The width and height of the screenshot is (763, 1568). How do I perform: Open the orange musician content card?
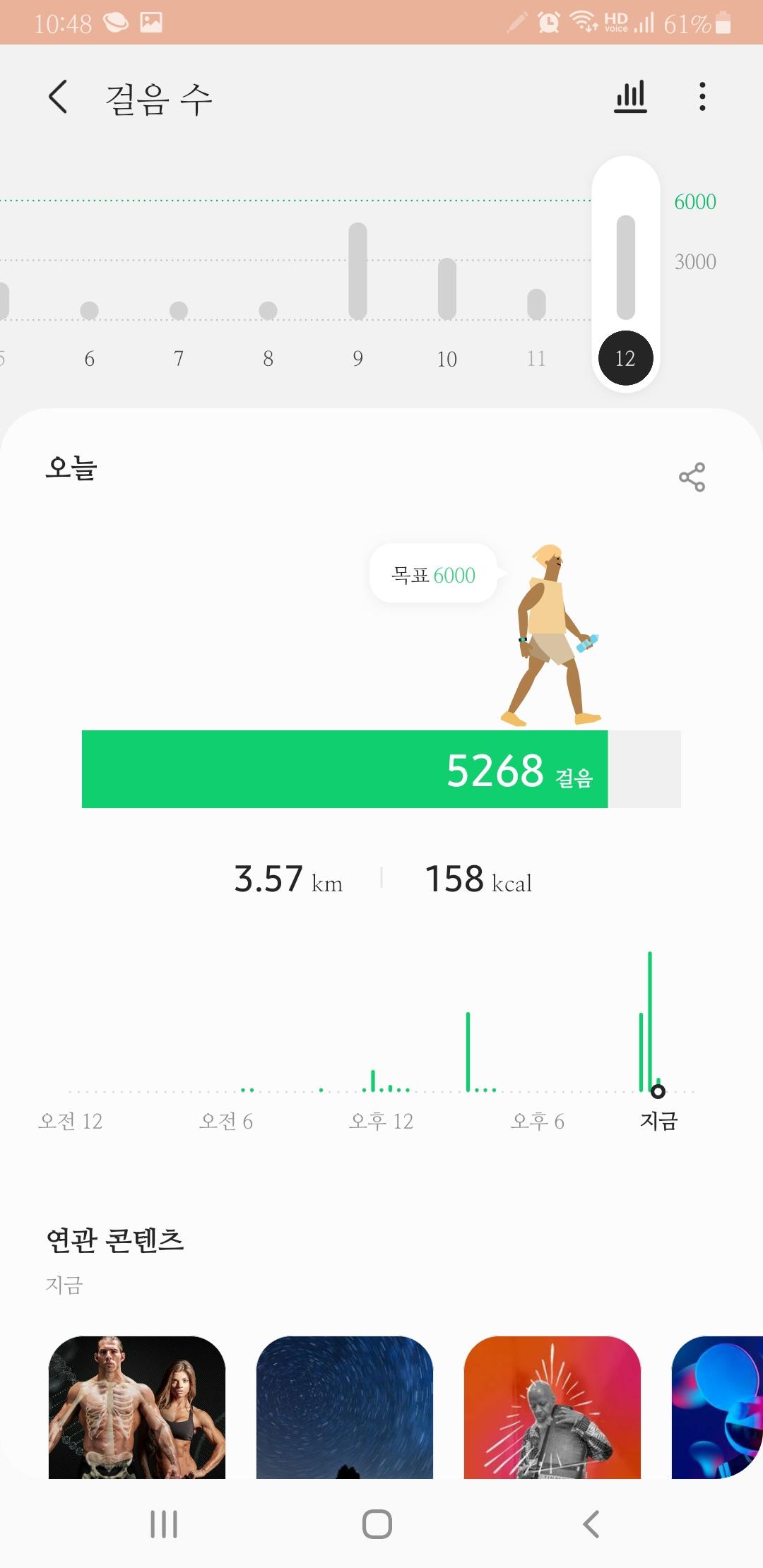[552, 1407]
